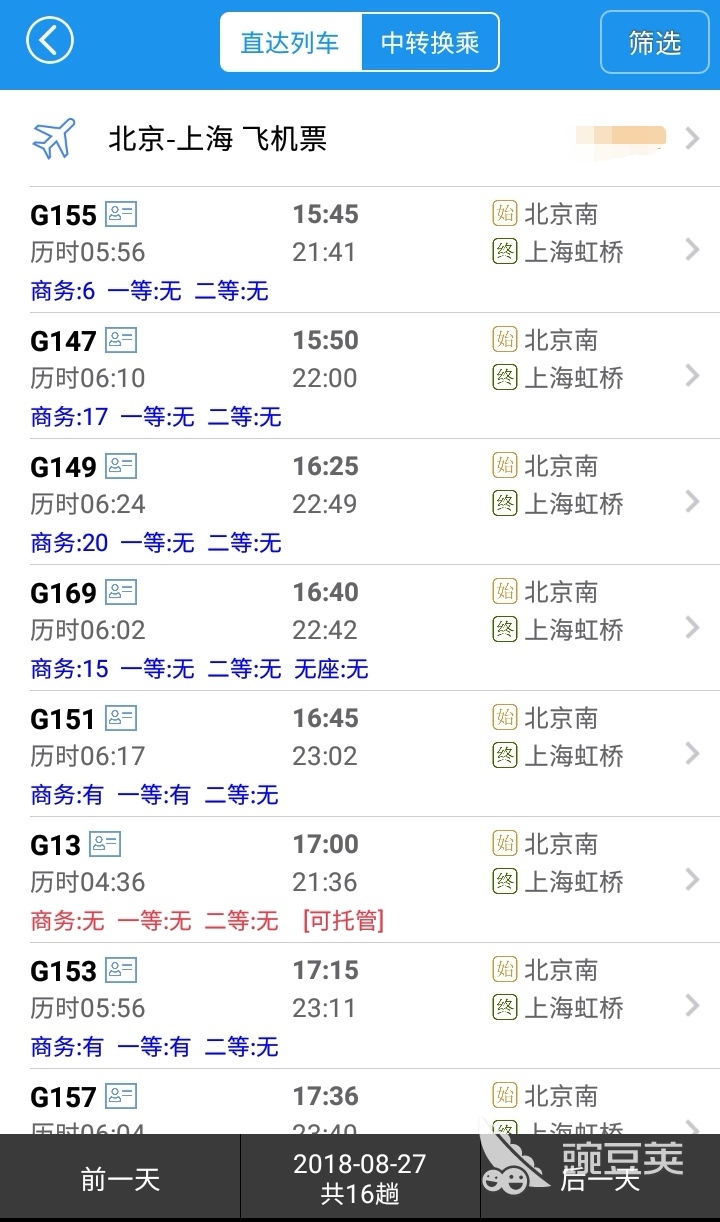Switch to the 直达列车 tab

(x=290, y=43)
